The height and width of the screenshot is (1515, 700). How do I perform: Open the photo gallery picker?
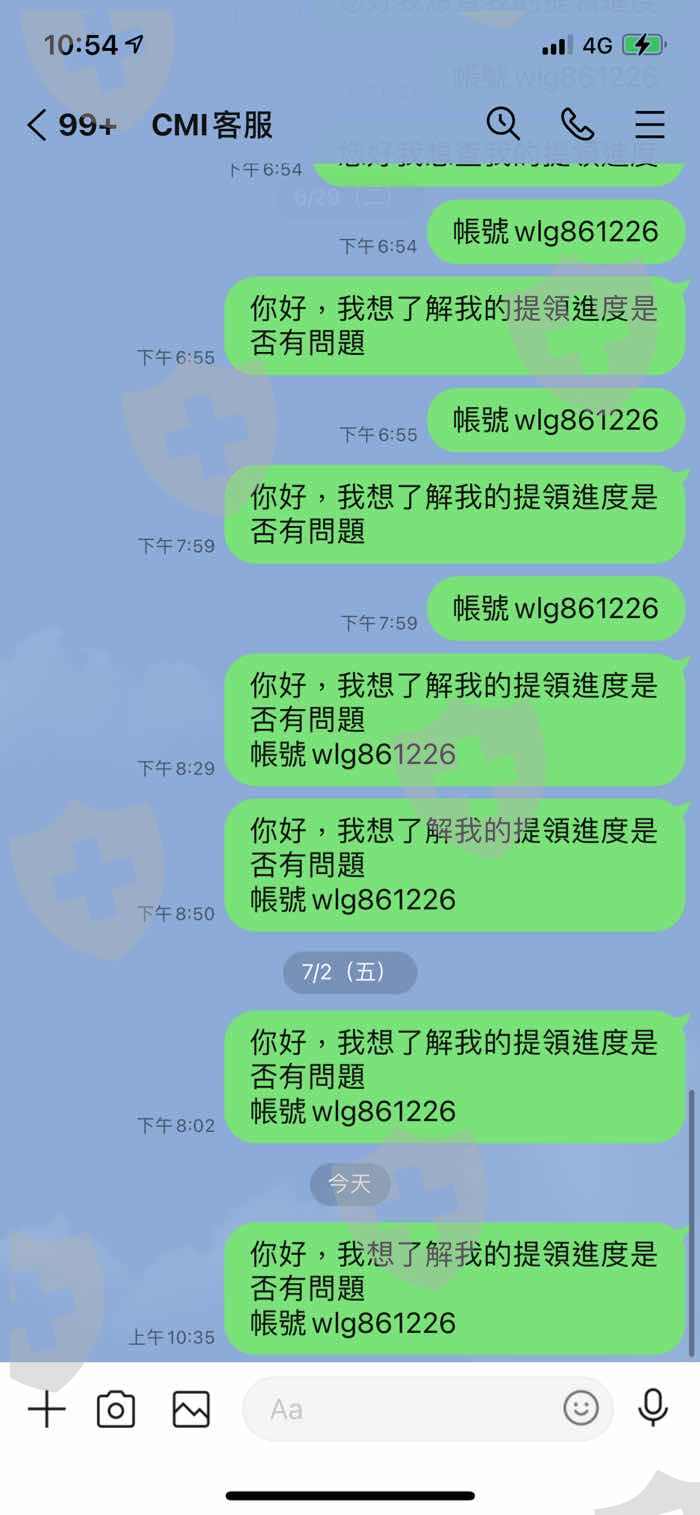pyautogui.click(x=191, y=1409)
